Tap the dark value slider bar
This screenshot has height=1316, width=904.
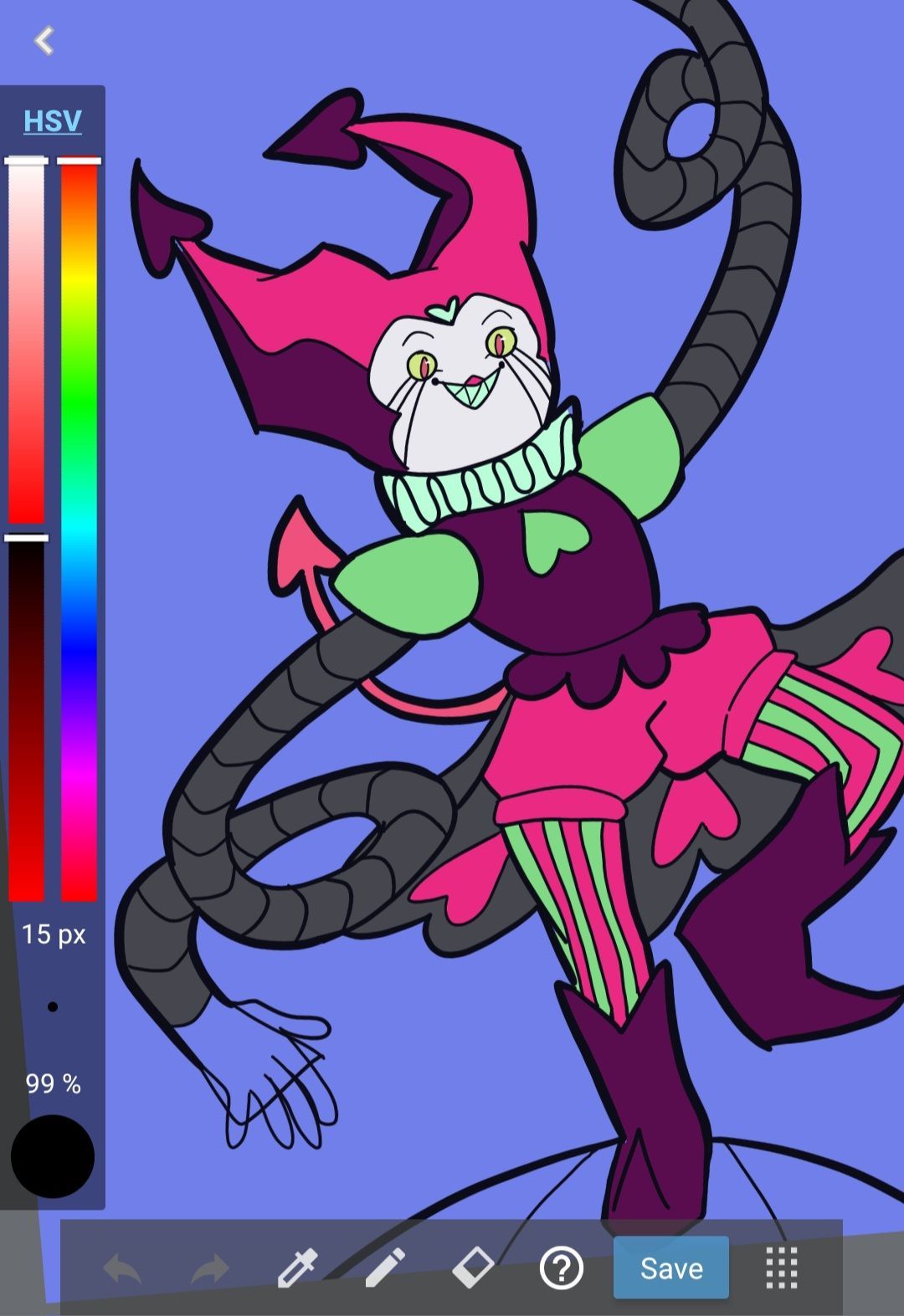coord(26,719)
